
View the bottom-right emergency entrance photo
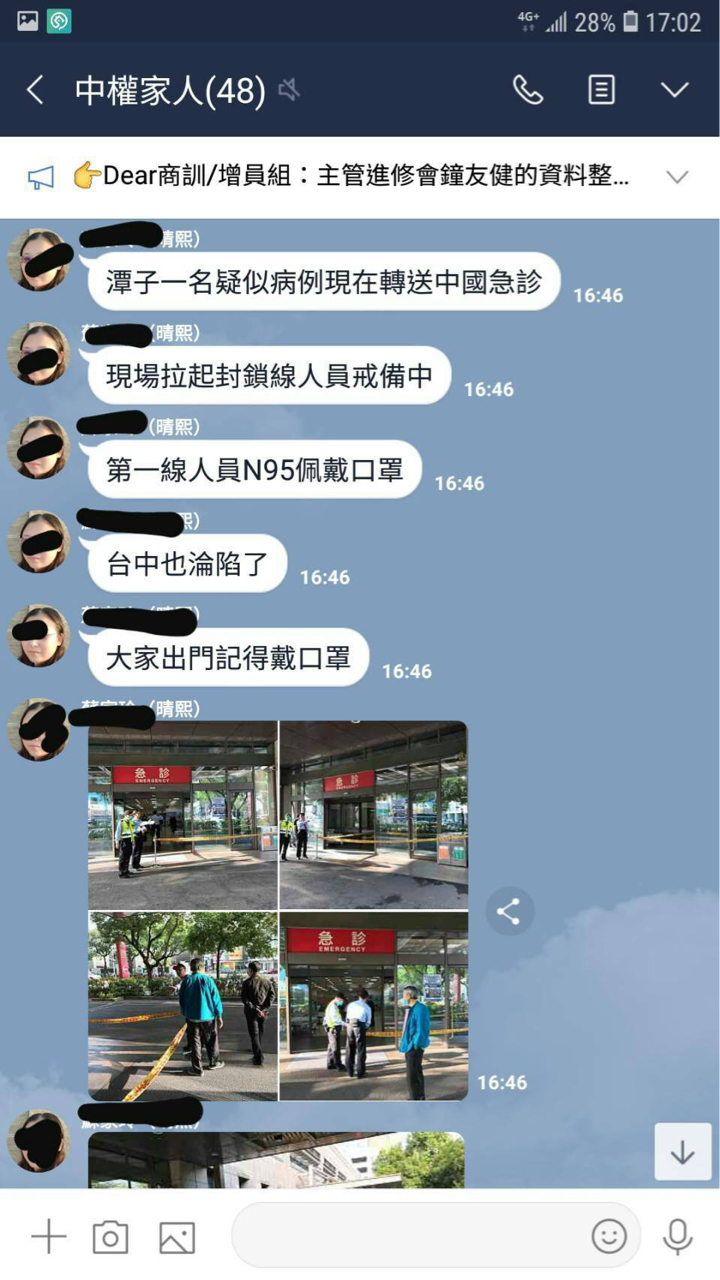coord(374,1005)
